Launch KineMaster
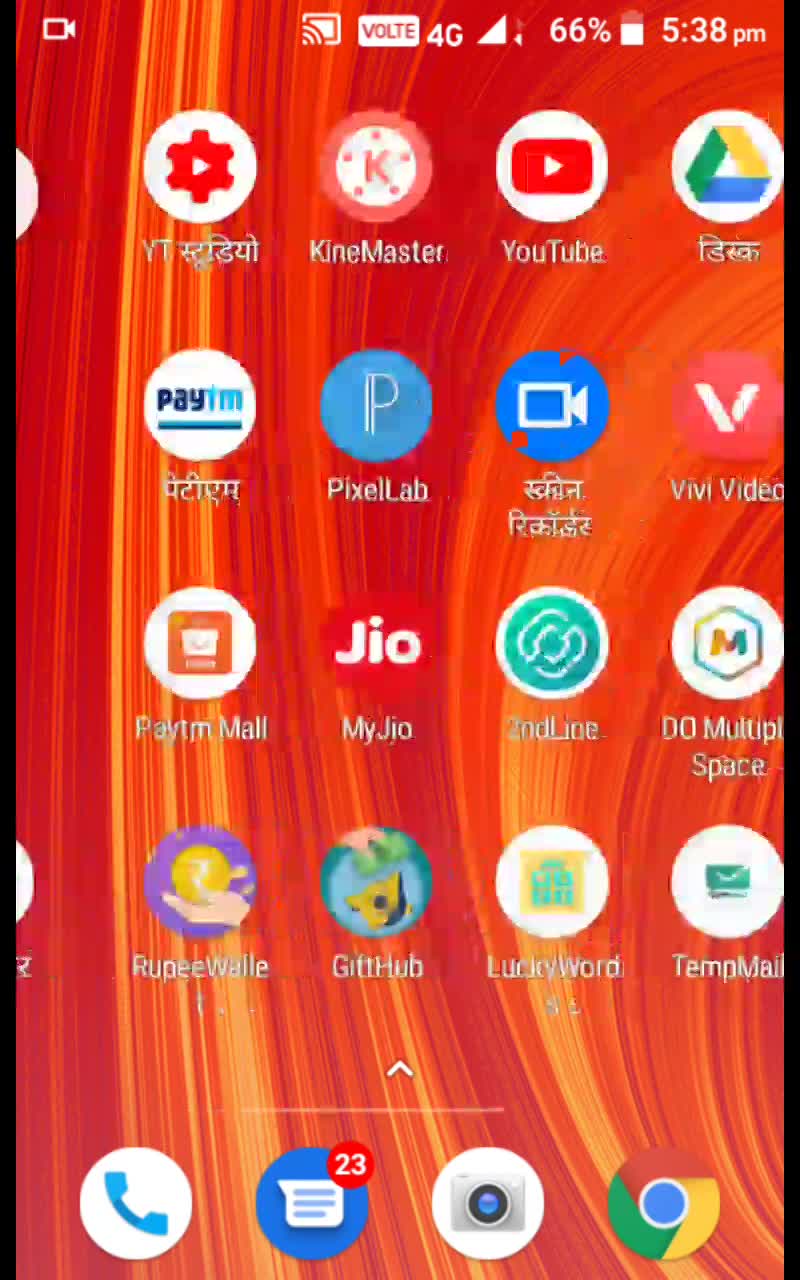Screen dimensions: 800x1280 (376, 167)
